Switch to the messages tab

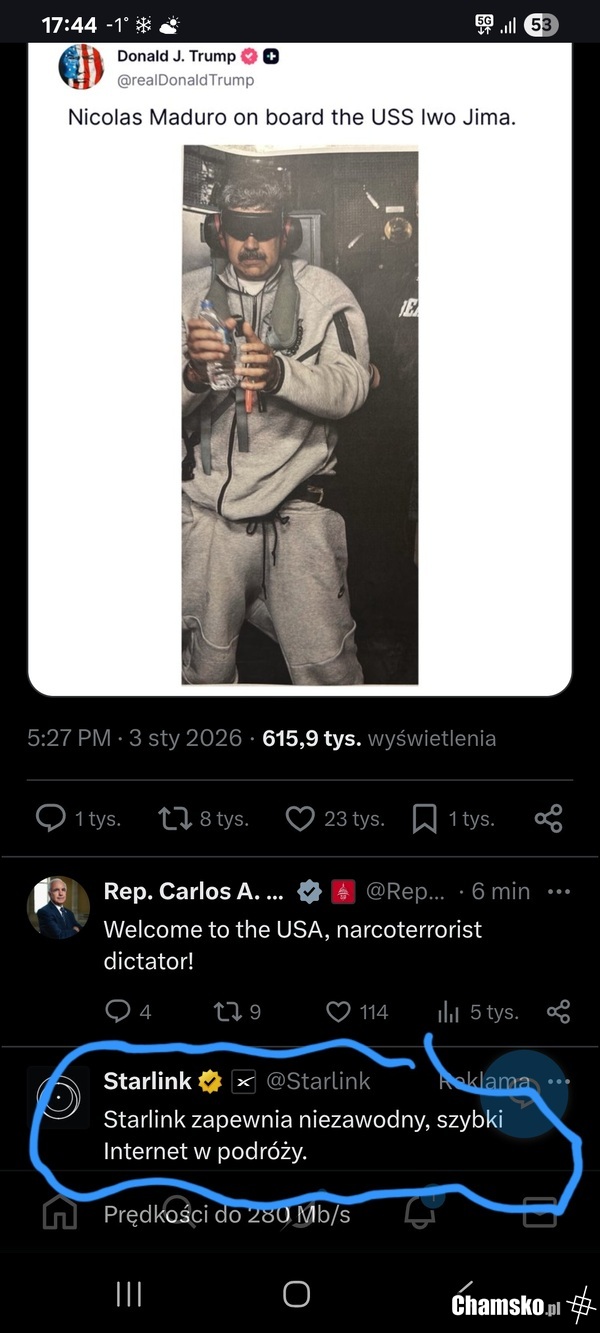pos(540,1213)
